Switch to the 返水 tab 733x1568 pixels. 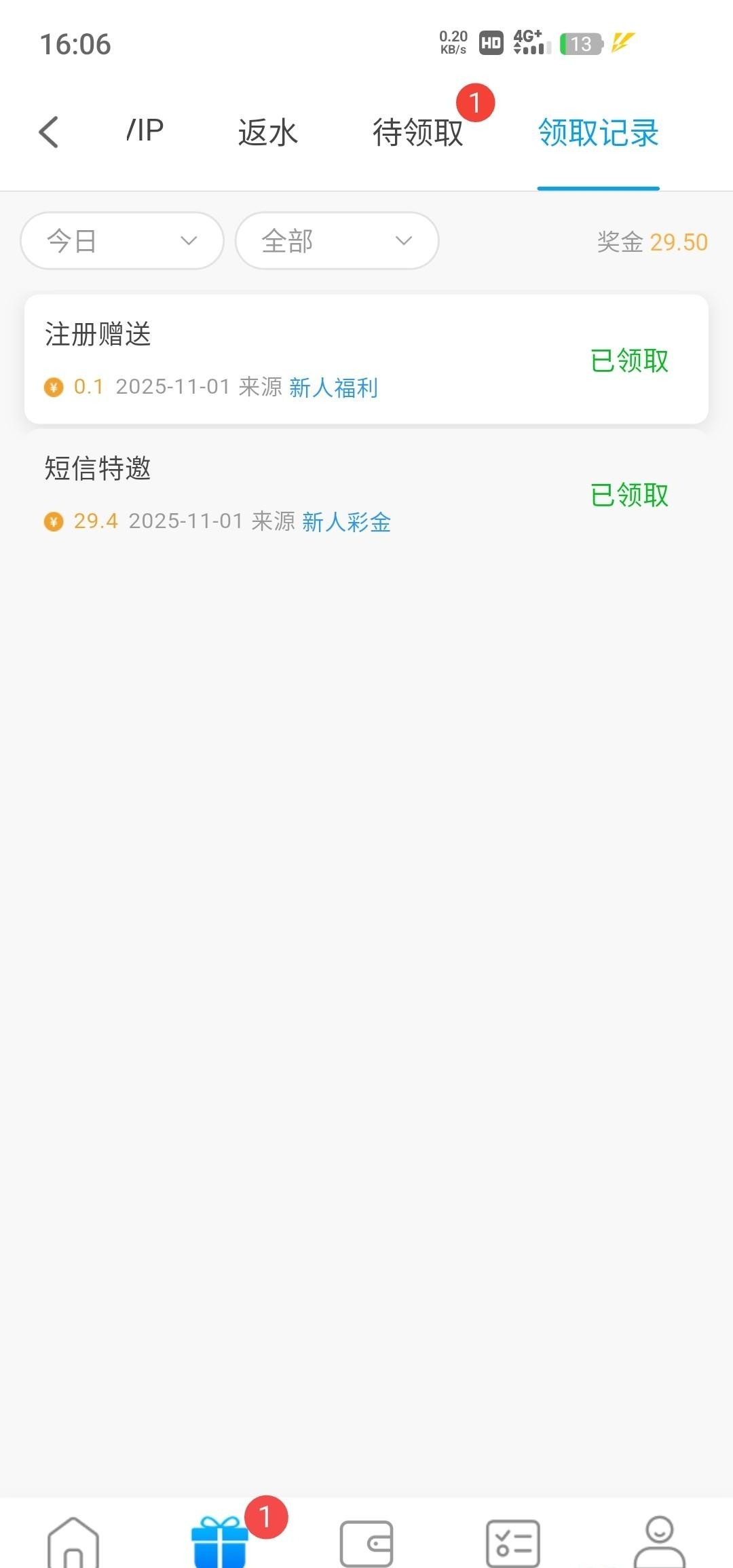coord(267,132)
